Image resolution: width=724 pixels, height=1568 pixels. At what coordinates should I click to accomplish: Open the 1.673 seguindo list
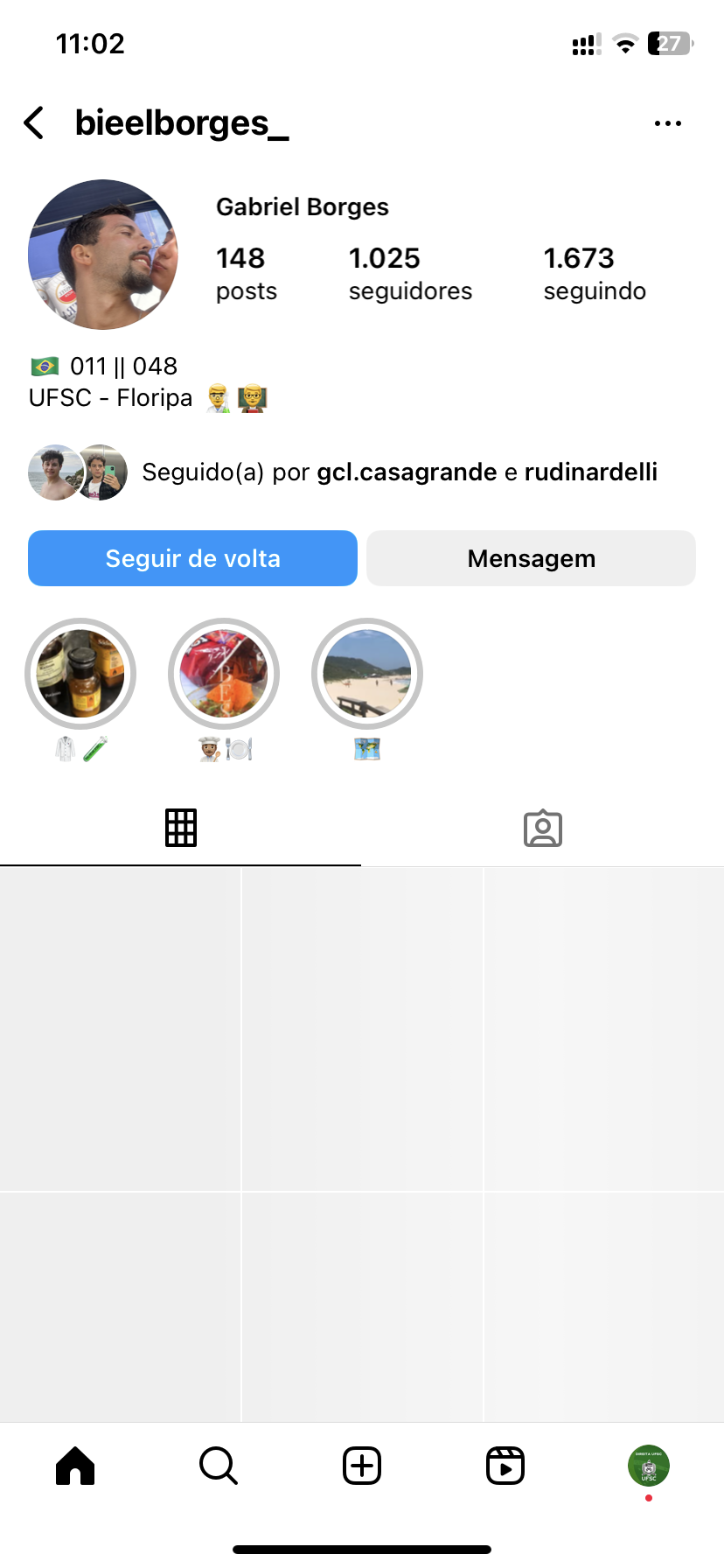click(595, 273)
